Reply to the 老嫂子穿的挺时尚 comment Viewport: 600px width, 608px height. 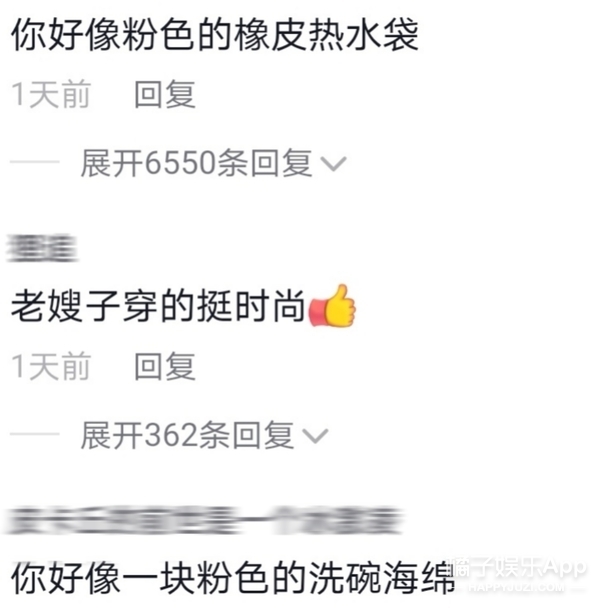pyautogui.click(x=165, y=367)
